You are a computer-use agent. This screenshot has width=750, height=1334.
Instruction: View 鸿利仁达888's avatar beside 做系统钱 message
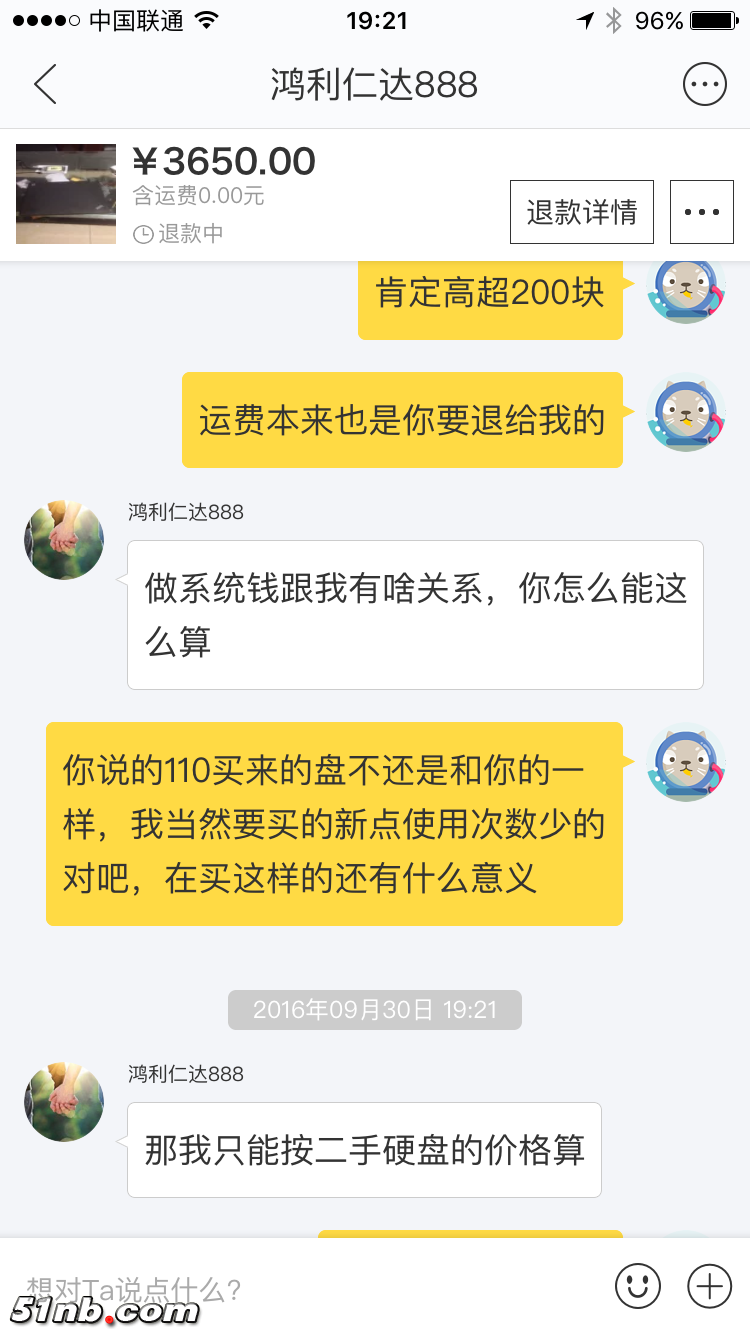[64, 540]
